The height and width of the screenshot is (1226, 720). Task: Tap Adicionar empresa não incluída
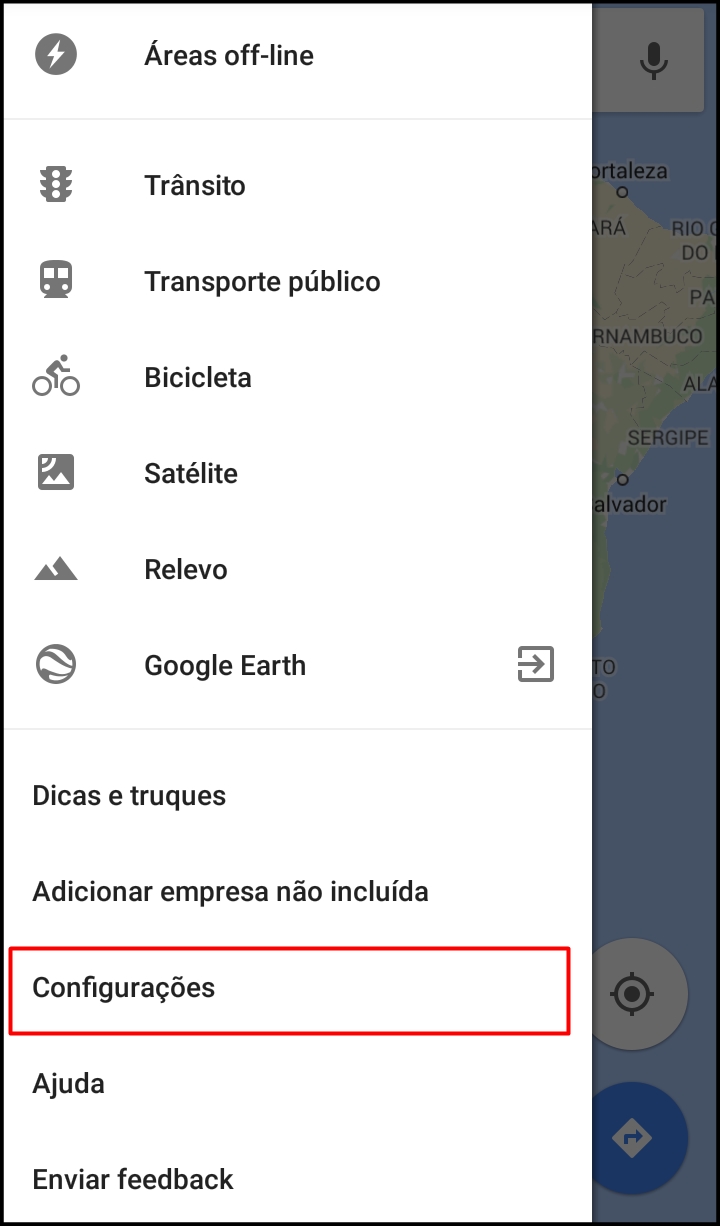297,892
